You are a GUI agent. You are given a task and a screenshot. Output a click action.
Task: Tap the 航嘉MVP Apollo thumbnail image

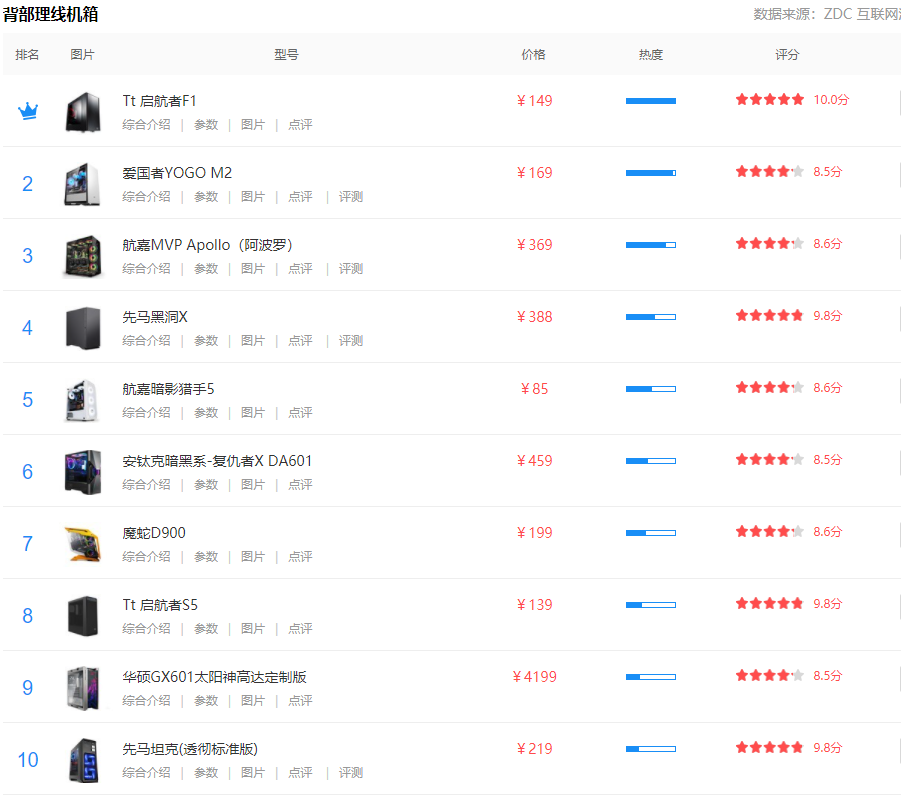(x=83, y=256)
